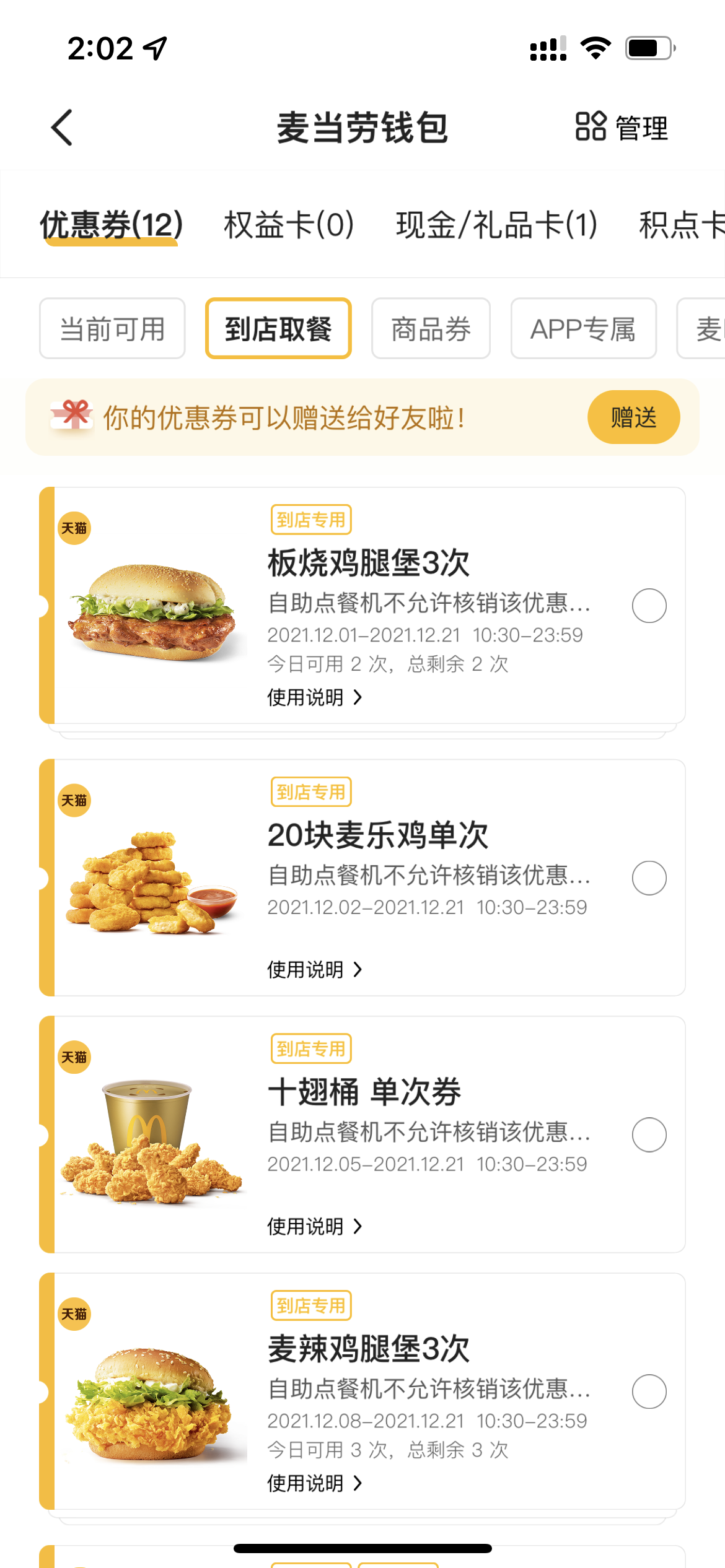The width and height of the screenshot is (725, 1568).
Task: View 使用说明 for 麦辣鸡腿堡3次
Action: (314, 1483)
